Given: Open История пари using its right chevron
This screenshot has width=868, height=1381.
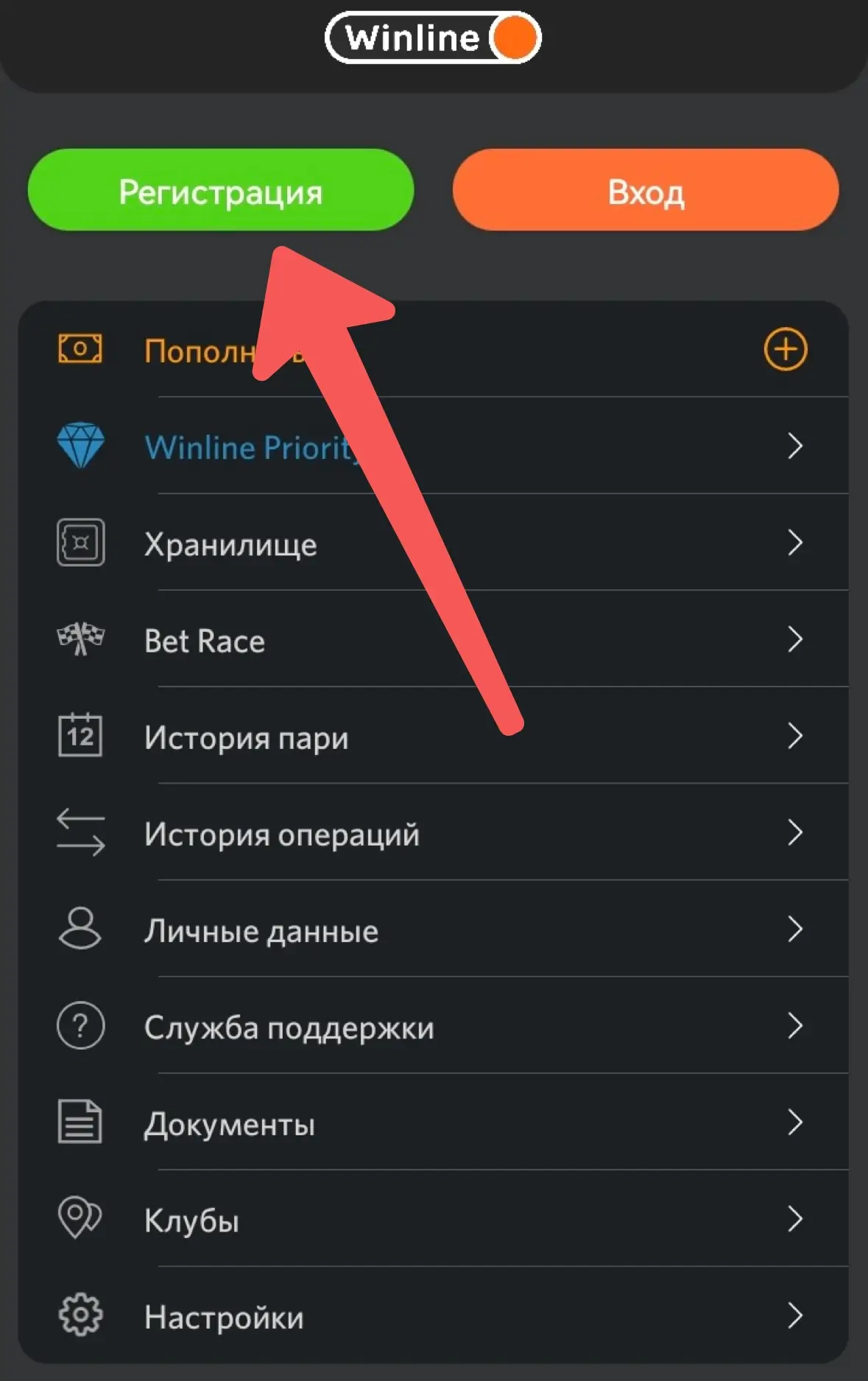Looking at the screenshot, I should click(796, 736).
